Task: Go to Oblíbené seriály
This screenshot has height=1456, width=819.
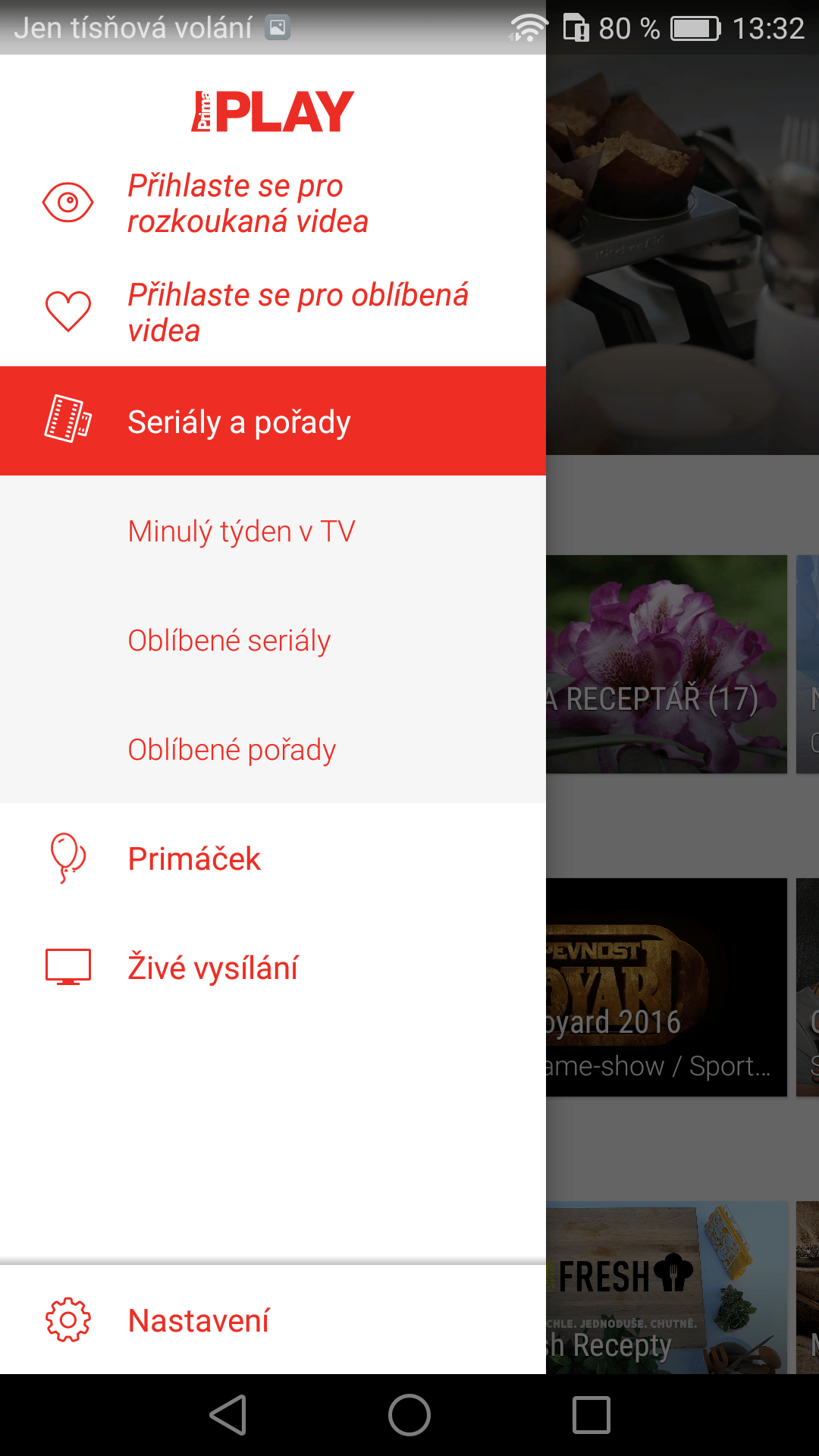Action: click(273, 640)
